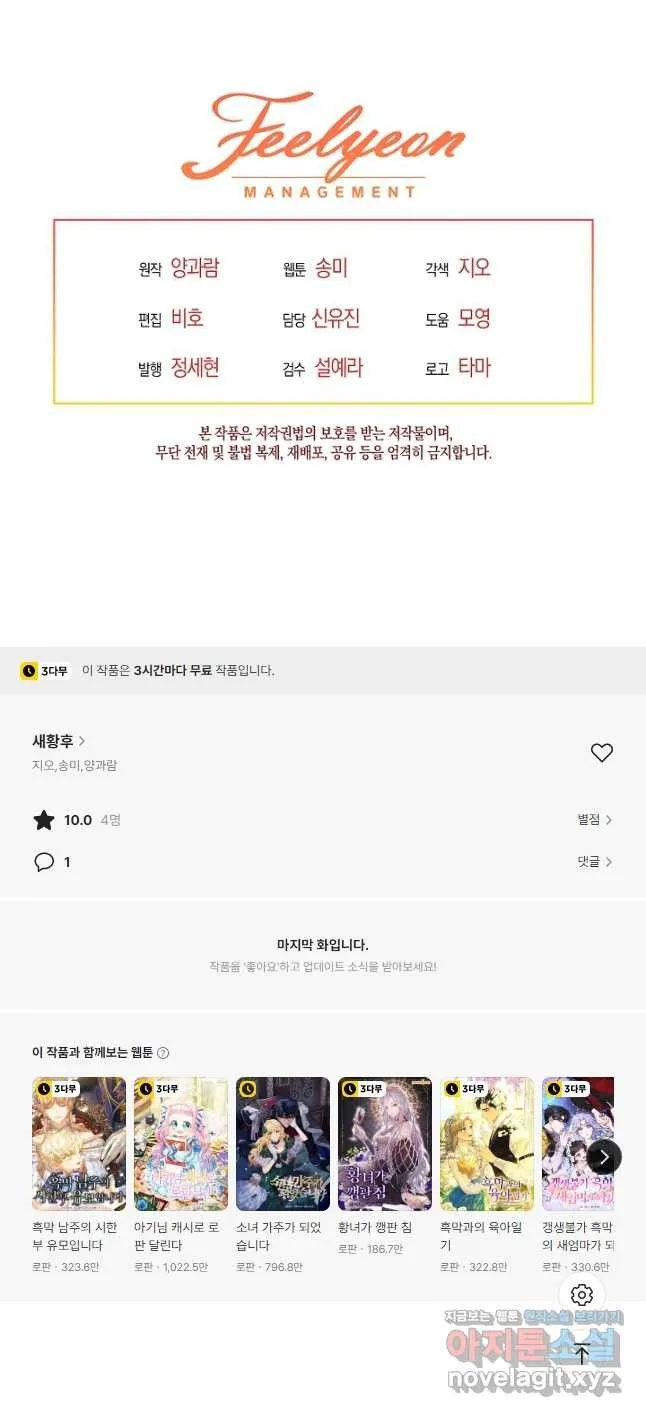Show next recommended webtoons with arrow
Viewport: 646px width, 1417px height.
604,1158
